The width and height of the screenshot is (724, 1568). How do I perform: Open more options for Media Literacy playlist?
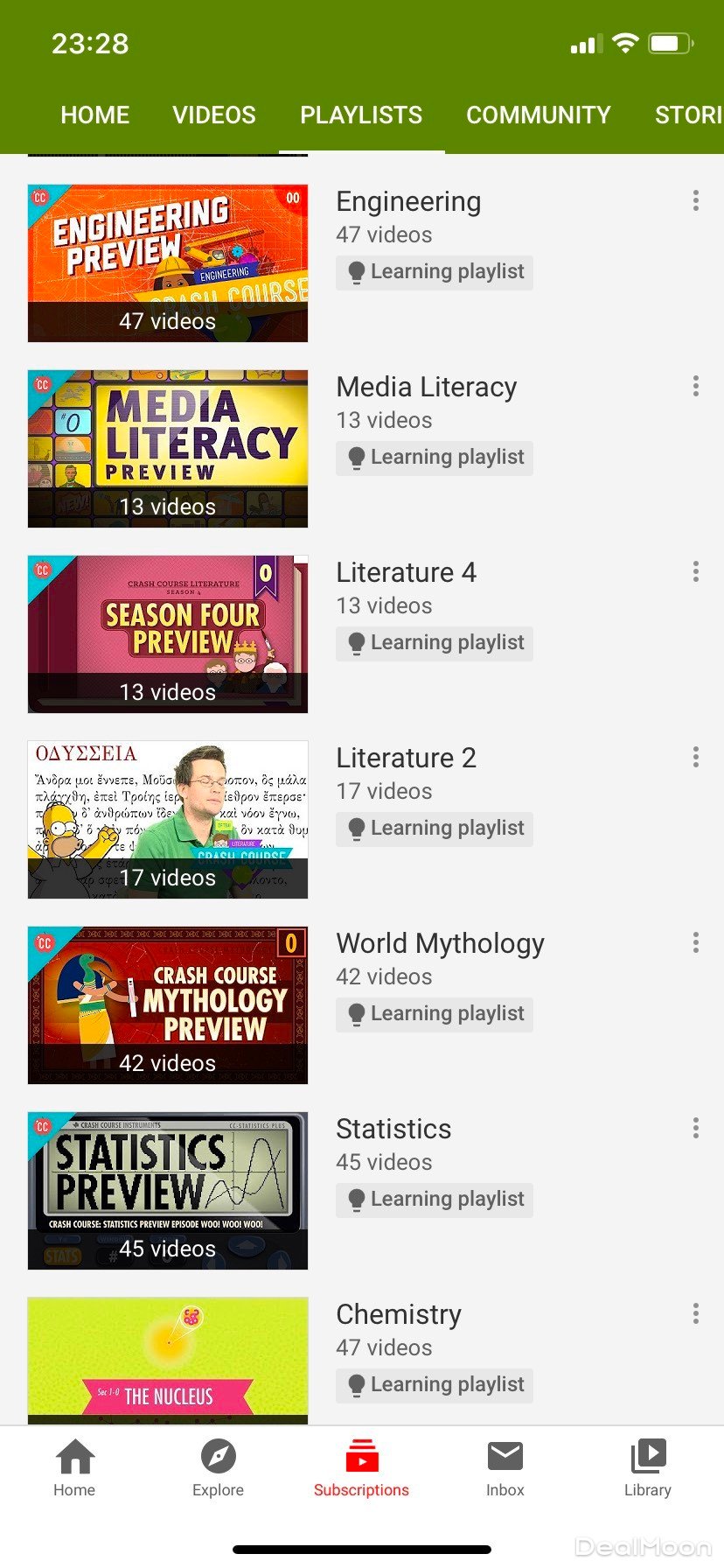(x=695, y=386)
